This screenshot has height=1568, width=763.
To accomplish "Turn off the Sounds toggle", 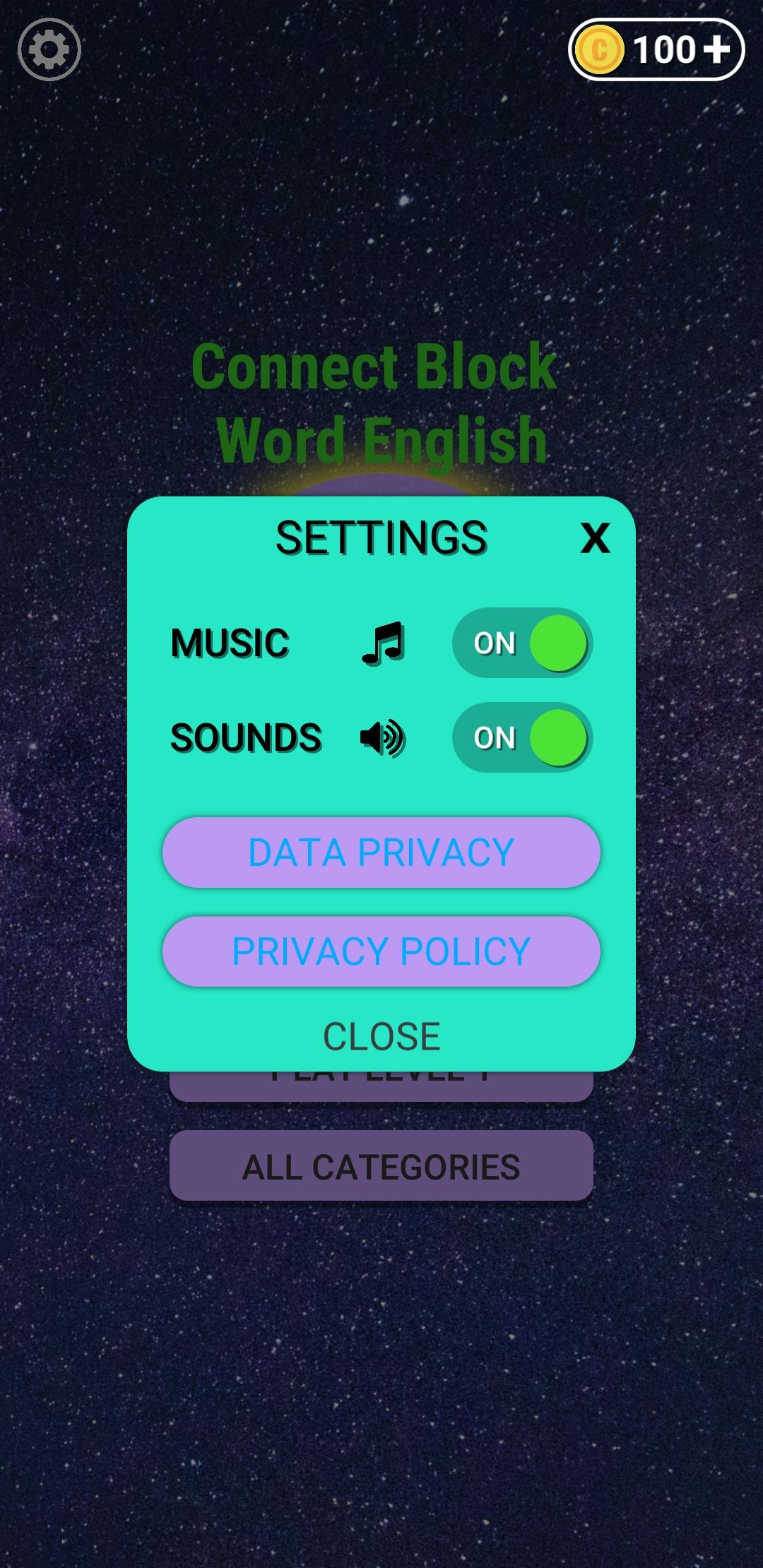I will tap(522, 737).
